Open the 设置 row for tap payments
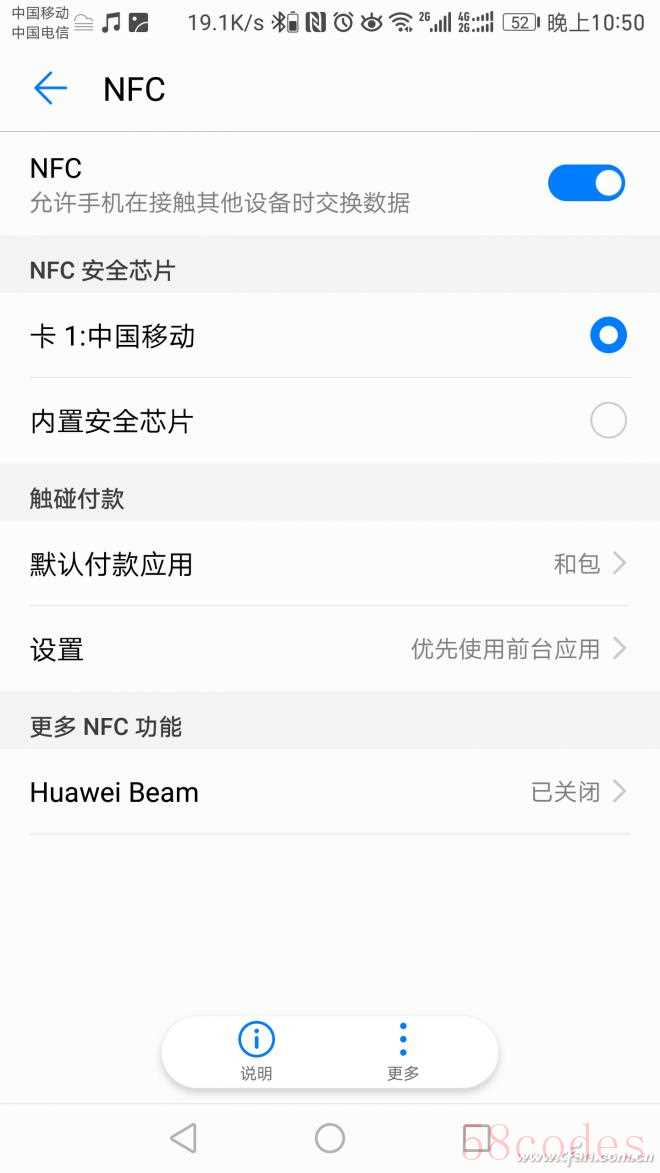This screenshot has height=1173, width=660. (330, 649)
